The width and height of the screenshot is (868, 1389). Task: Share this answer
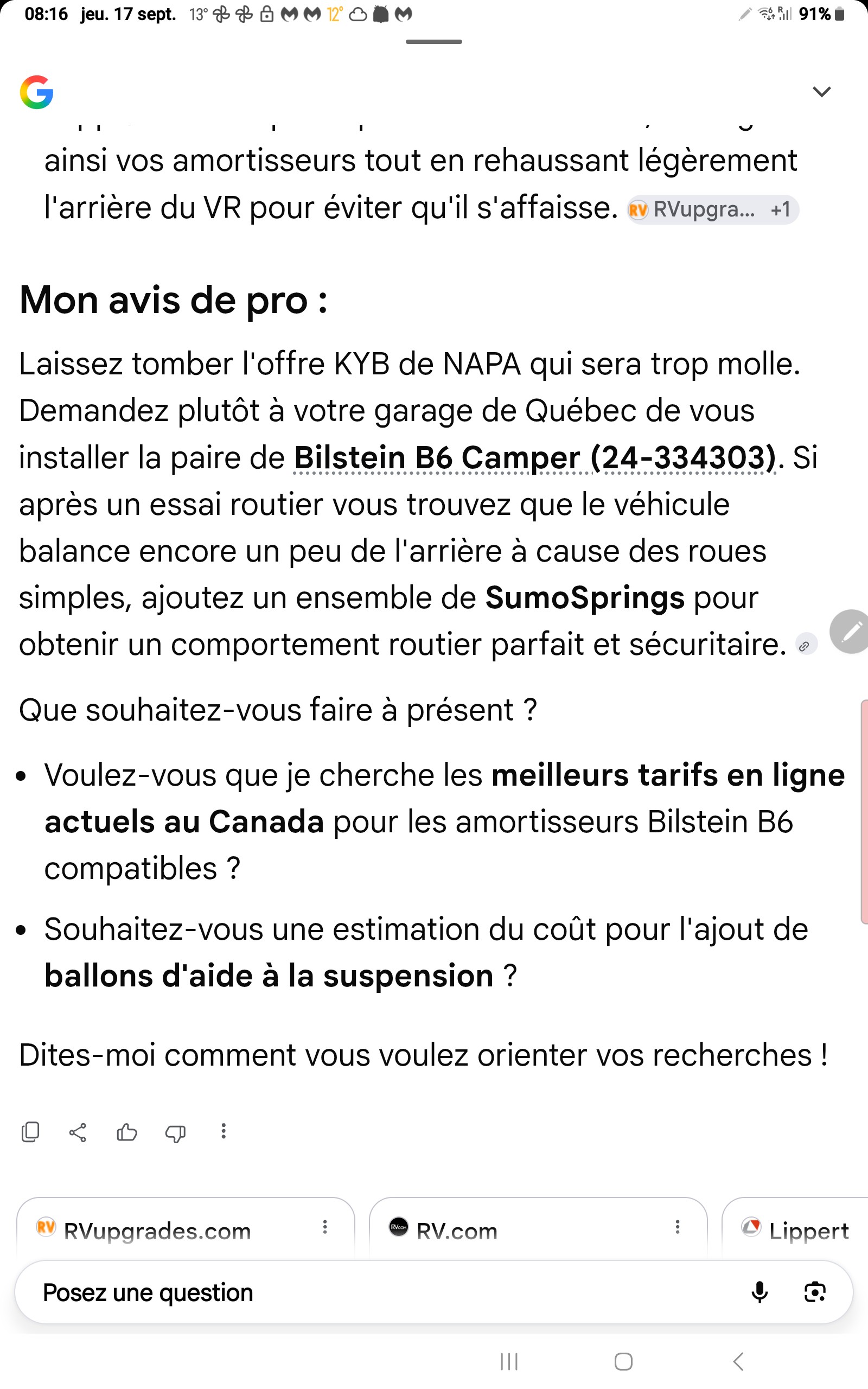point(78,1132)
